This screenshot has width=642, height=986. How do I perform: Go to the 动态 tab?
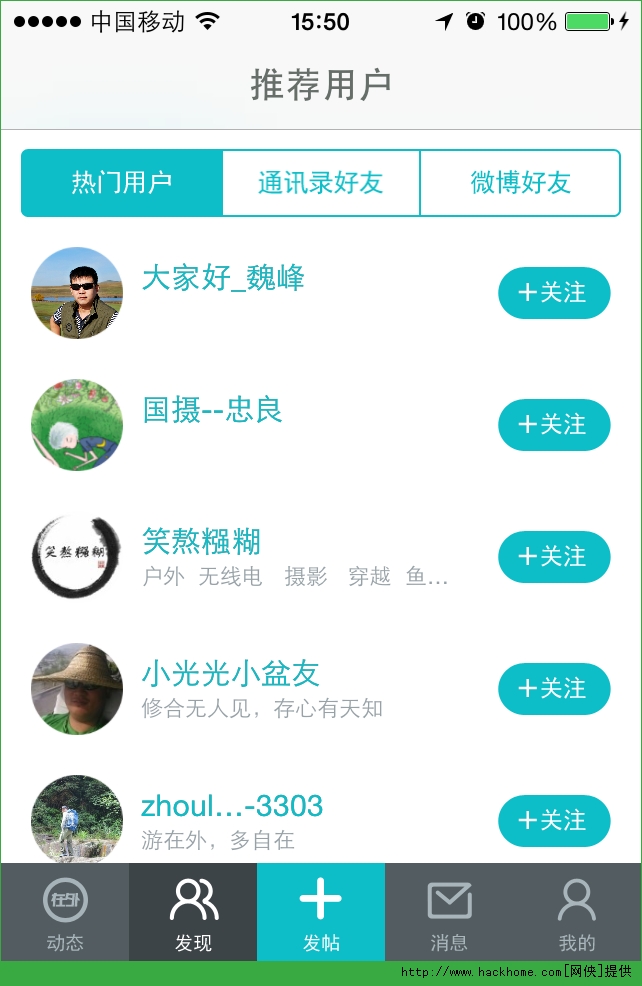65,912
